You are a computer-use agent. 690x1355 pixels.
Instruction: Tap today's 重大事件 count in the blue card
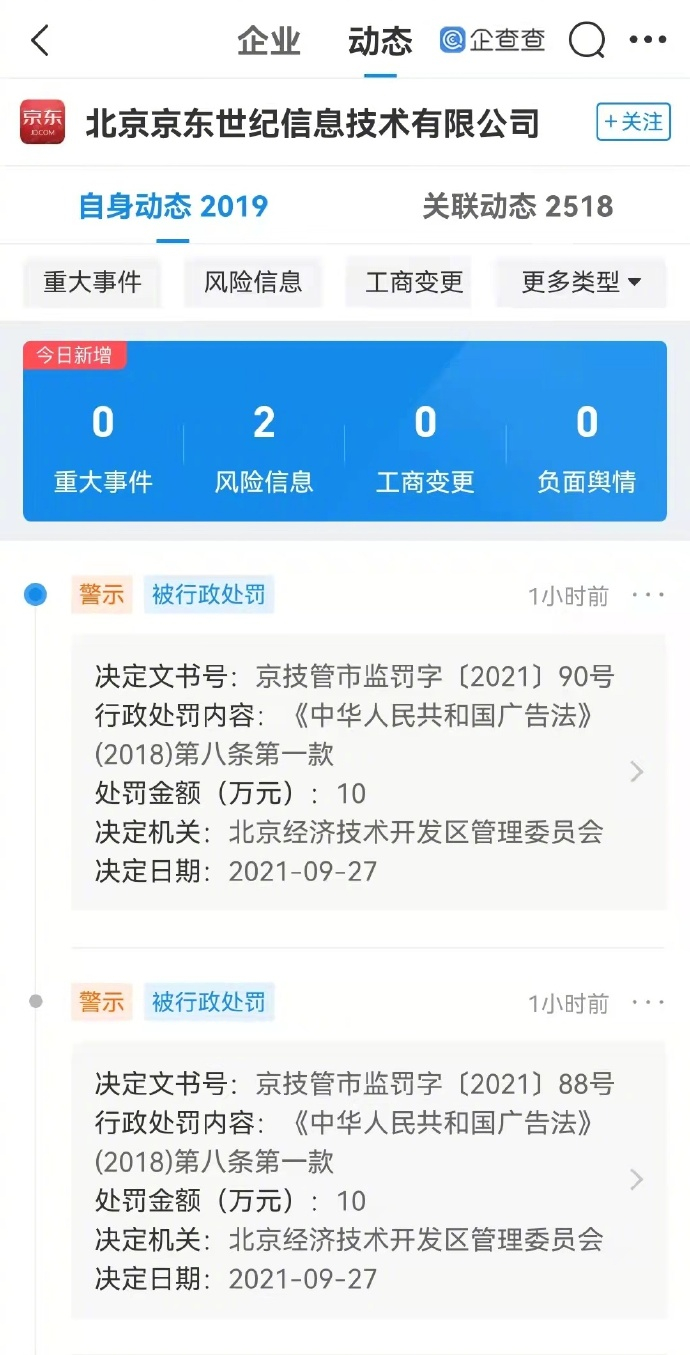pyautogui.click(x=103, y=446)
